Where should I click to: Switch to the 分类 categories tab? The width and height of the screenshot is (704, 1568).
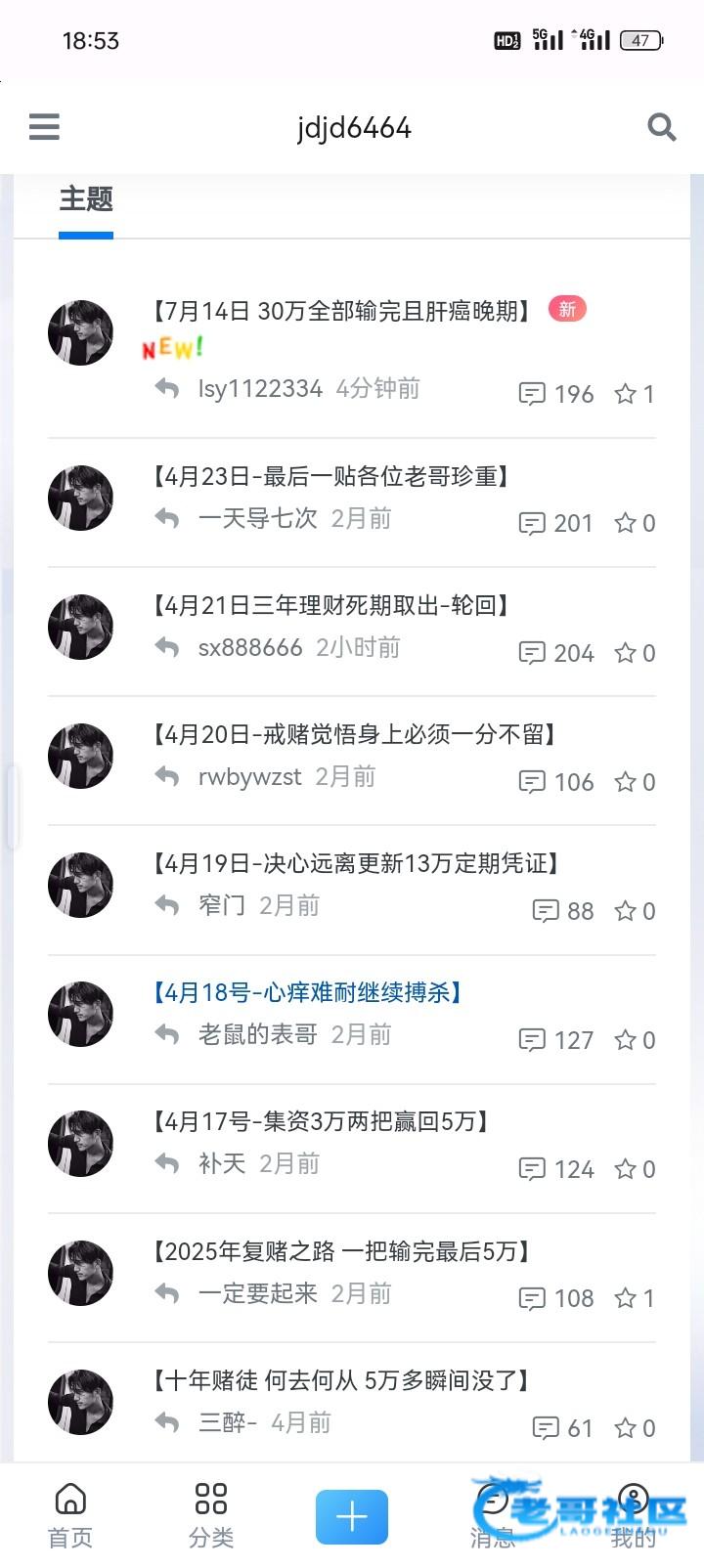click(x=211, y=1515)
